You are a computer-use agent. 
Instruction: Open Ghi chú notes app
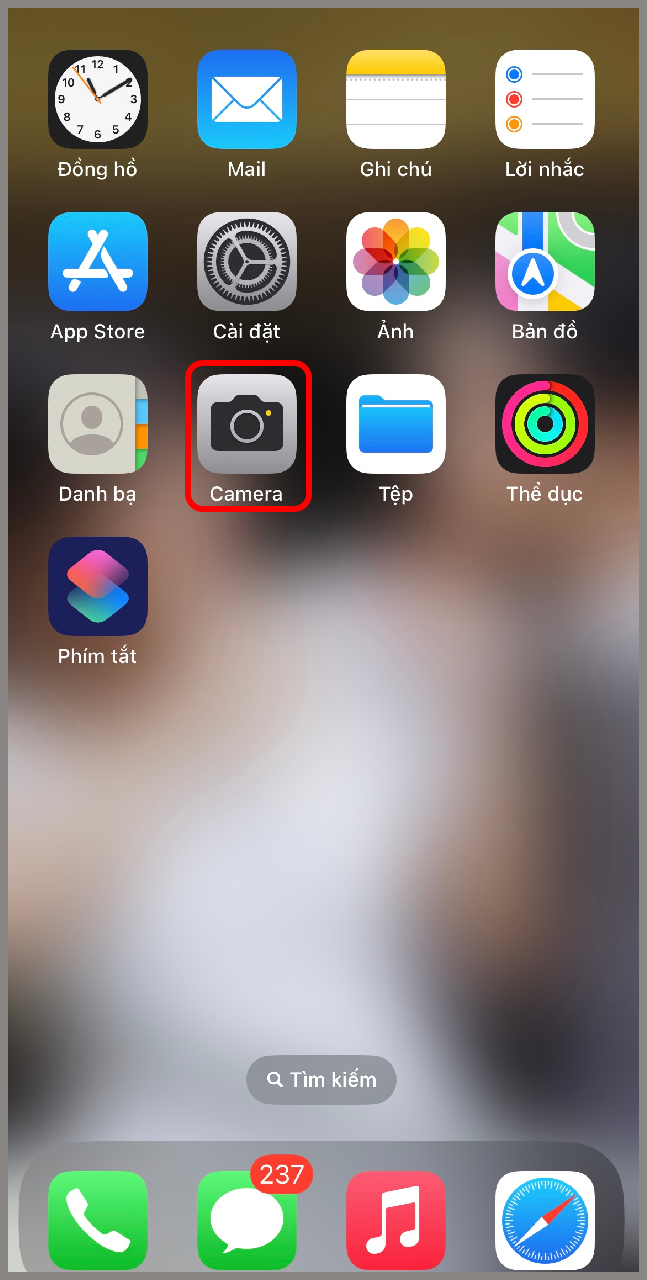click(396, 100)
